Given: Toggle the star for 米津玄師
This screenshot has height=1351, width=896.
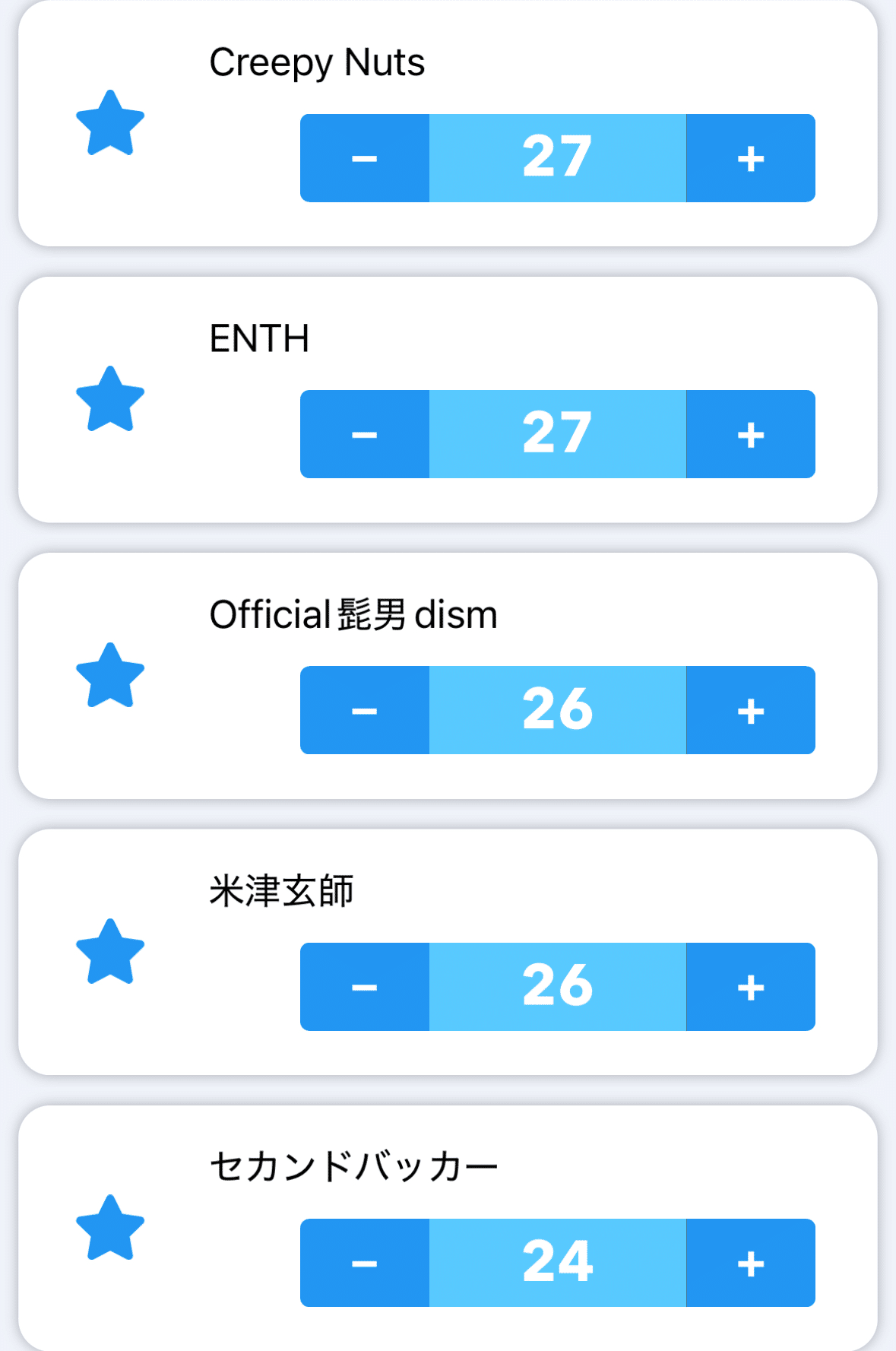Looking at the screenshot, I should pyautogui.click(x=110, y=953).
